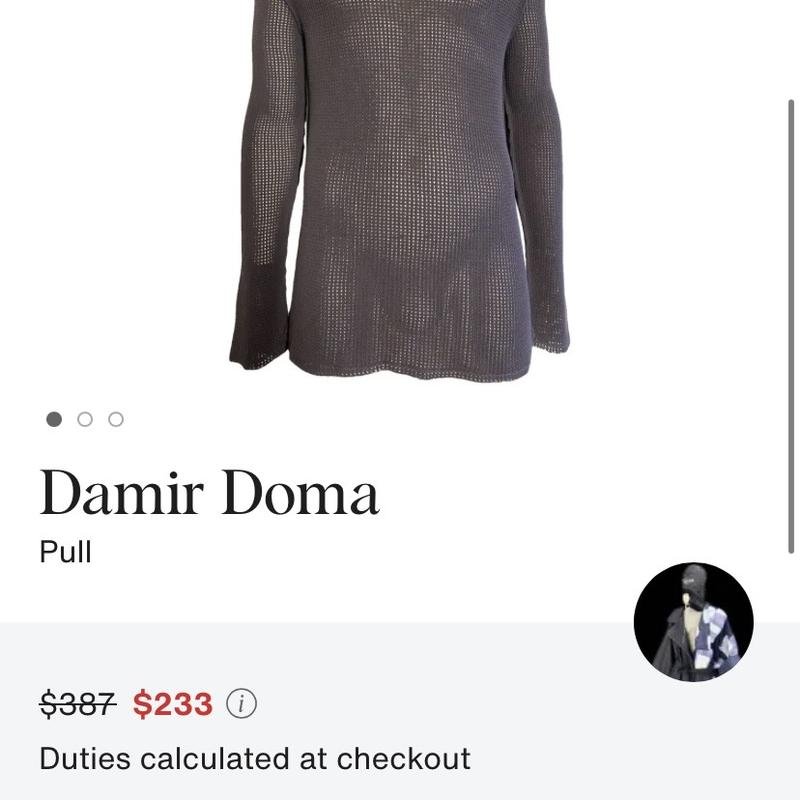Viewport: 800px width, 800px height.
Task: Open the price info icon
Action: [241, 704]
